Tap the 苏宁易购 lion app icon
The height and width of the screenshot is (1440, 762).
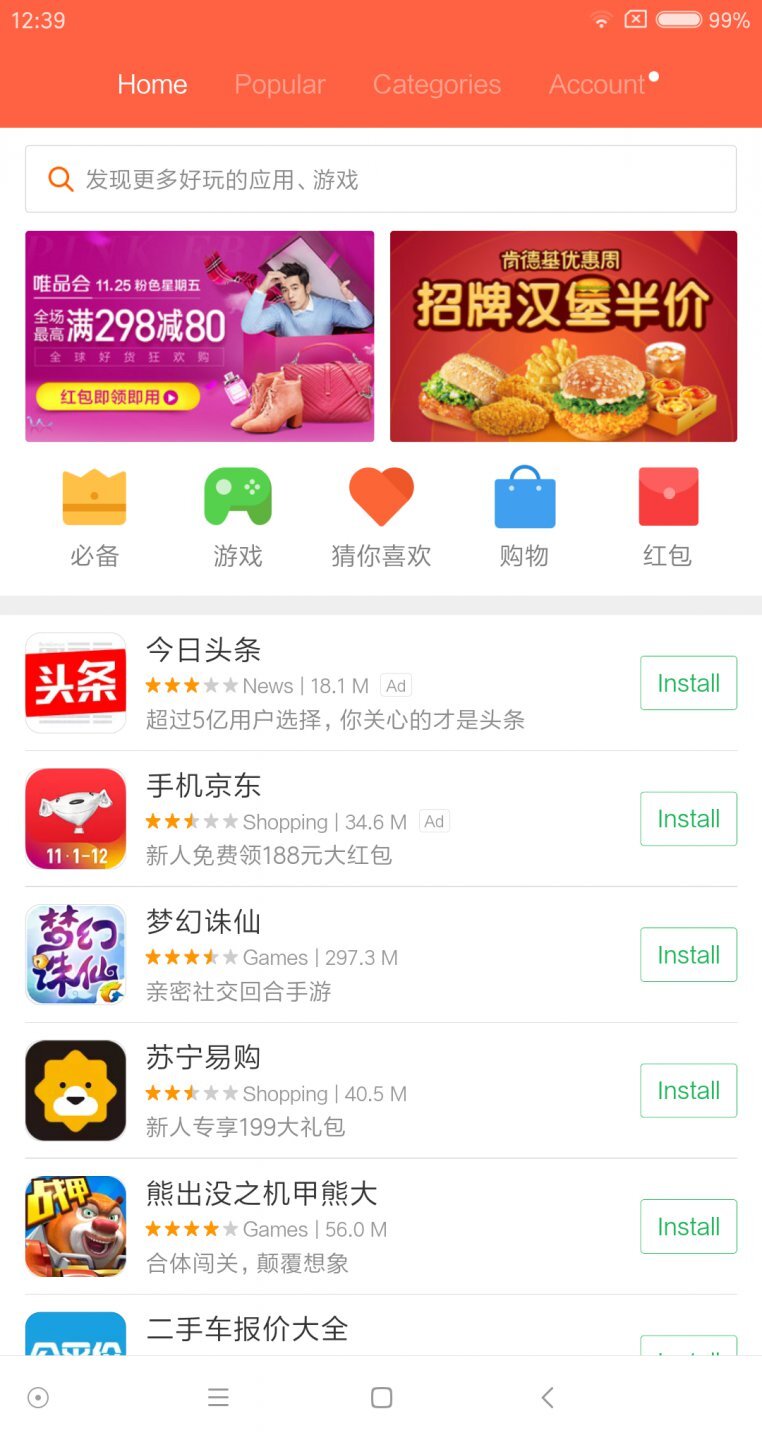point(75,1090)
